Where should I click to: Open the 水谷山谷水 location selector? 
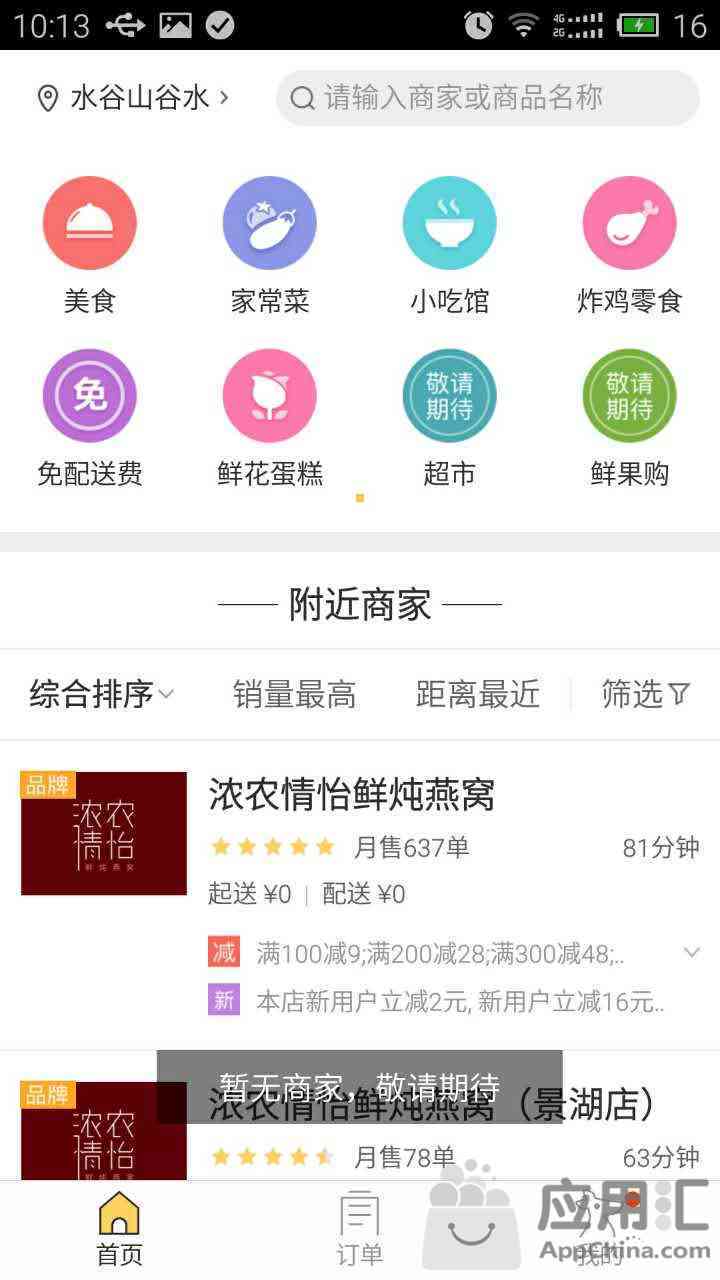(x=132, y=98)
